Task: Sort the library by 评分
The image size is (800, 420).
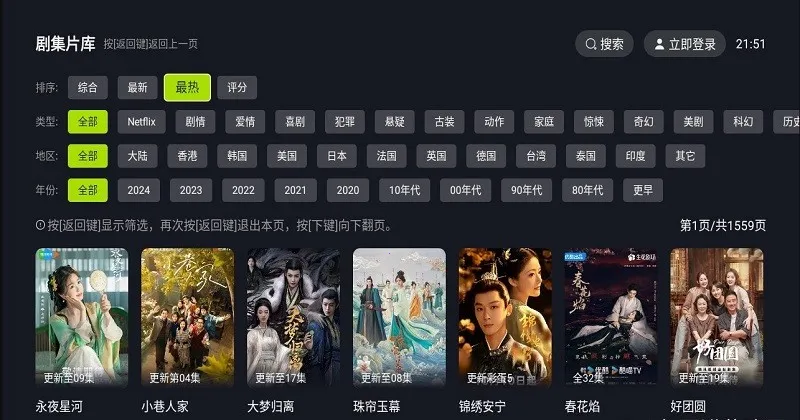Action: 237,88
